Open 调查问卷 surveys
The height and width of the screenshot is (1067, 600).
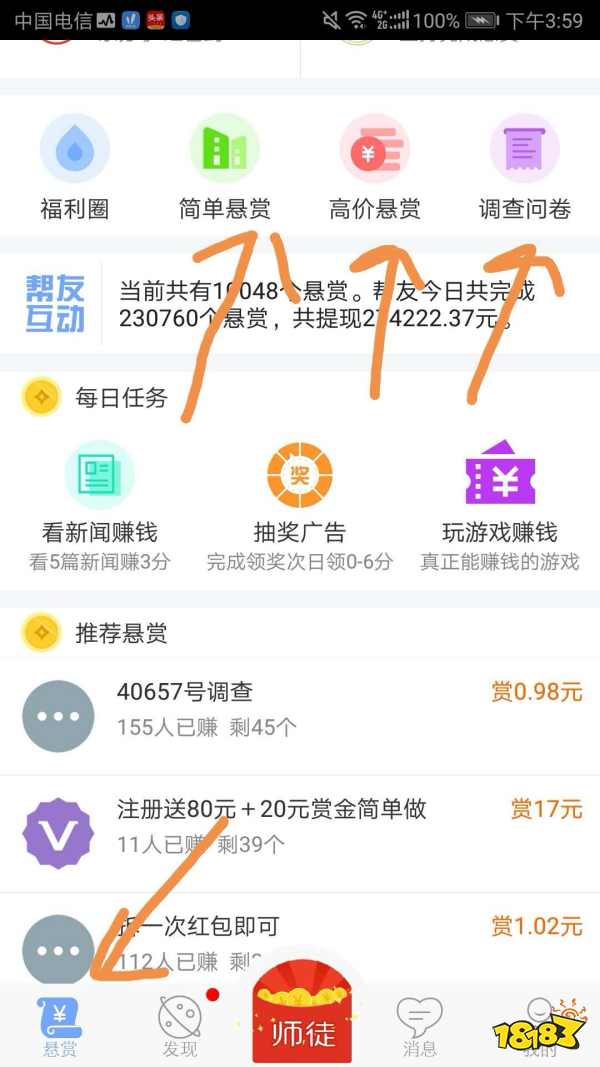pos(524,167)
